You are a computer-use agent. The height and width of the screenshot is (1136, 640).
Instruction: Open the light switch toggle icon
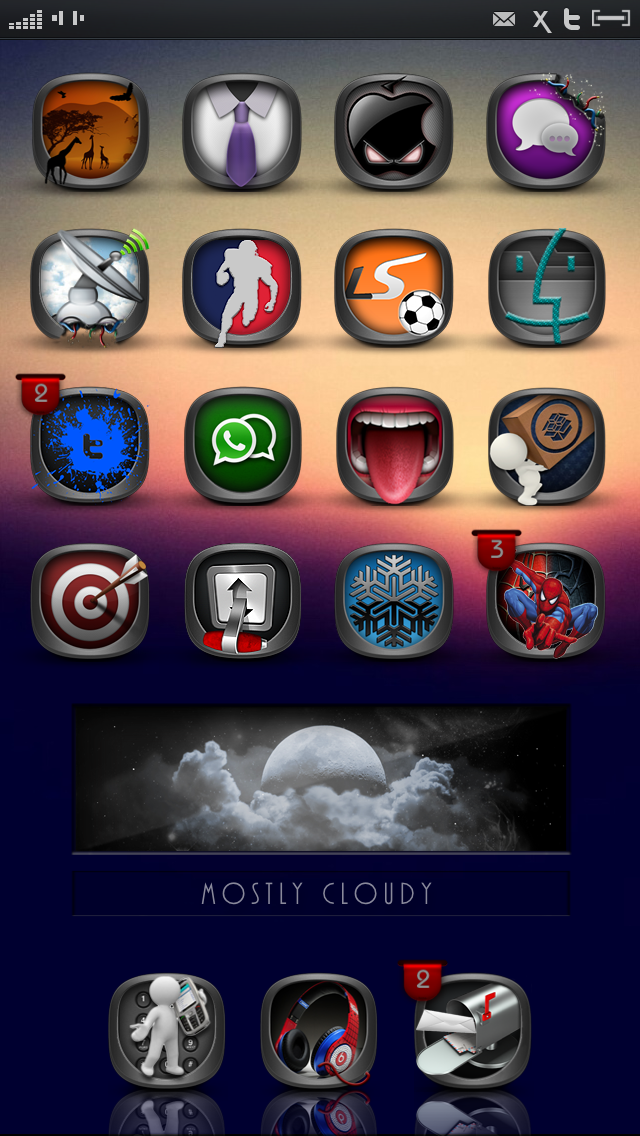(x=242, y=600)
